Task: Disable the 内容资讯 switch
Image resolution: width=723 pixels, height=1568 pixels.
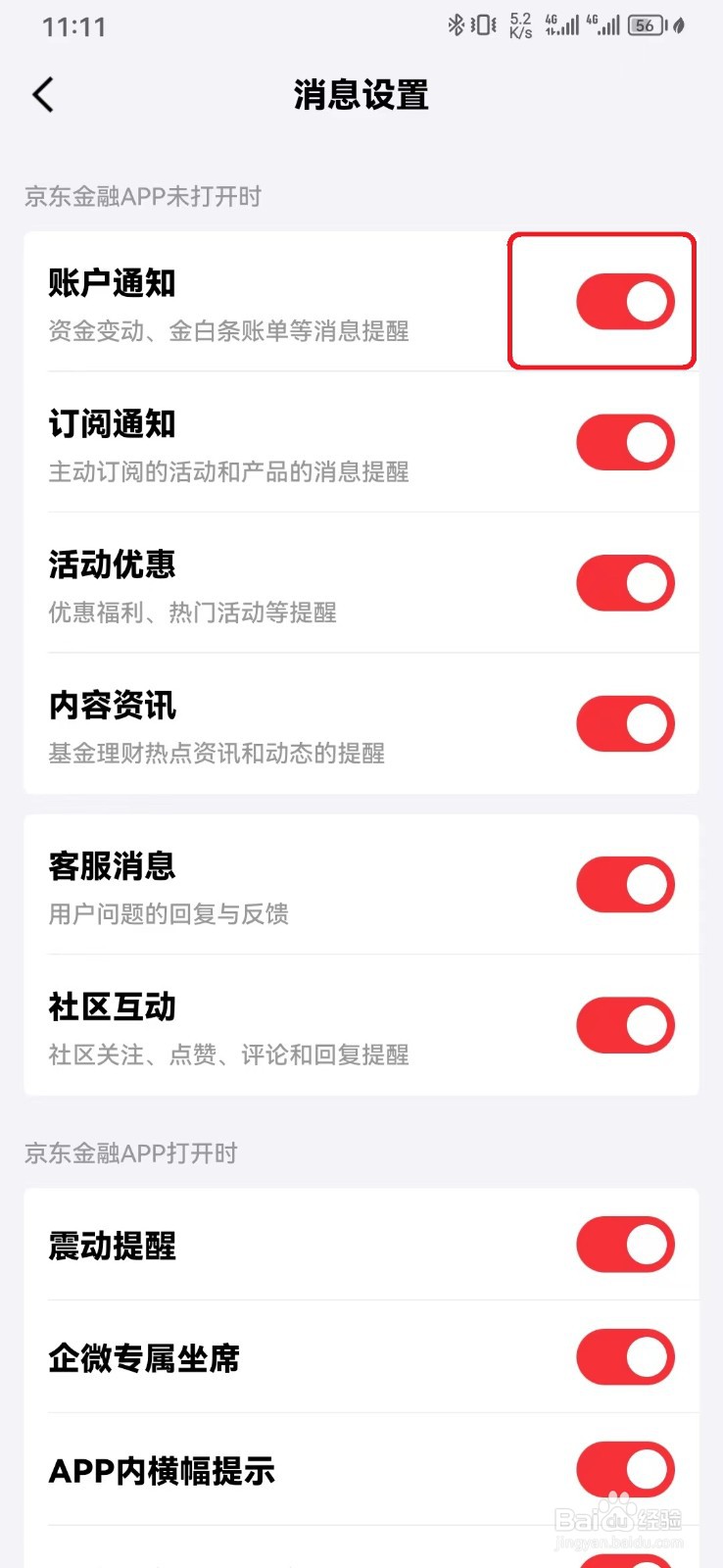Action: coord(625,723)
